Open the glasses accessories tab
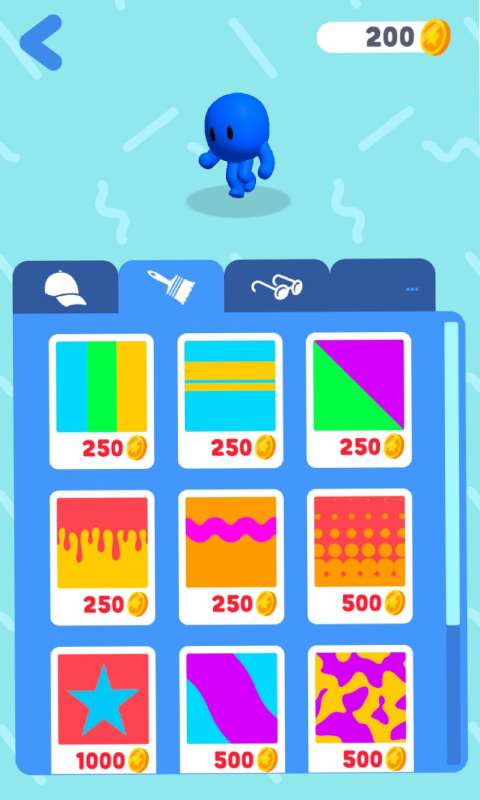The width and height of the screenshot is (480, 800). (277, 286)
